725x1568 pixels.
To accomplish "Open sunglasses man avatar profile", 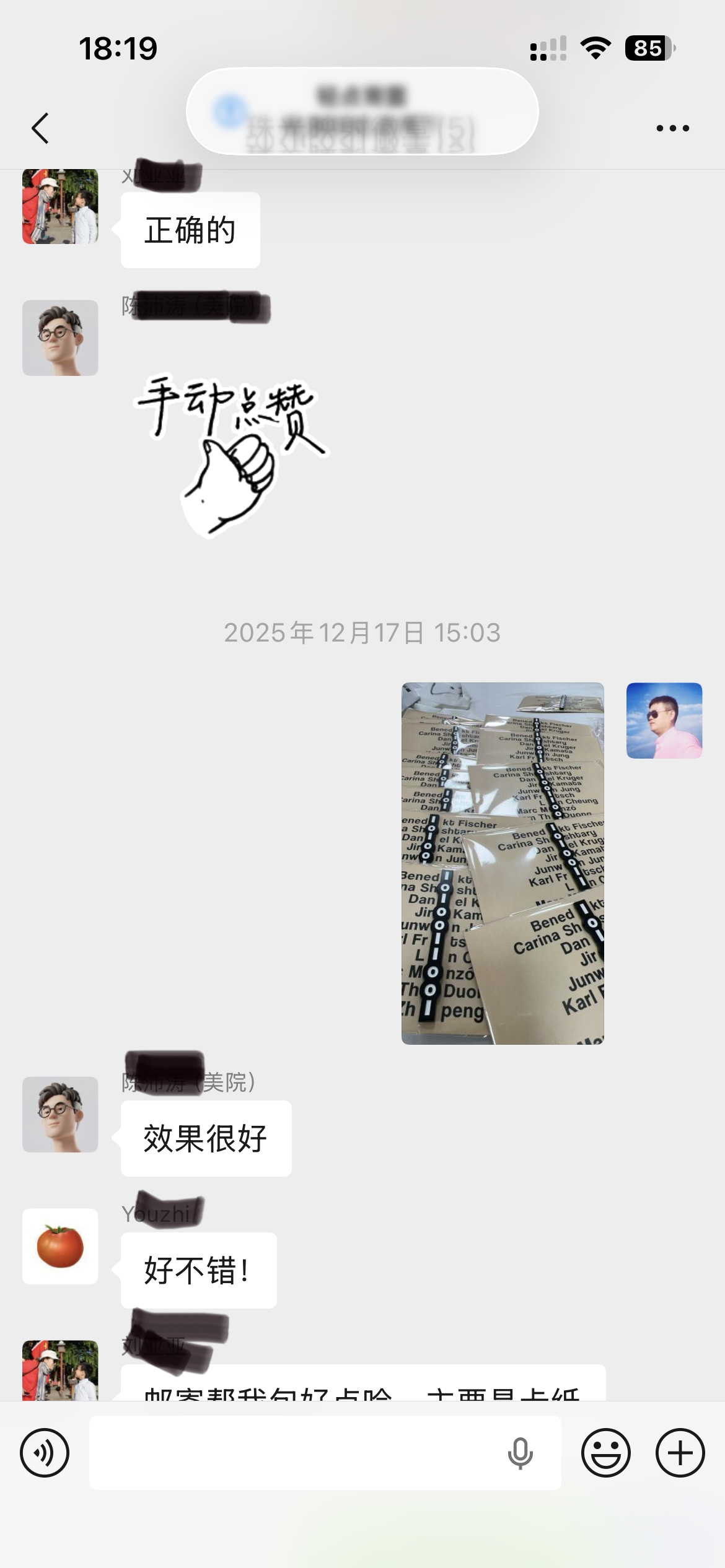I will coord(664,721).
